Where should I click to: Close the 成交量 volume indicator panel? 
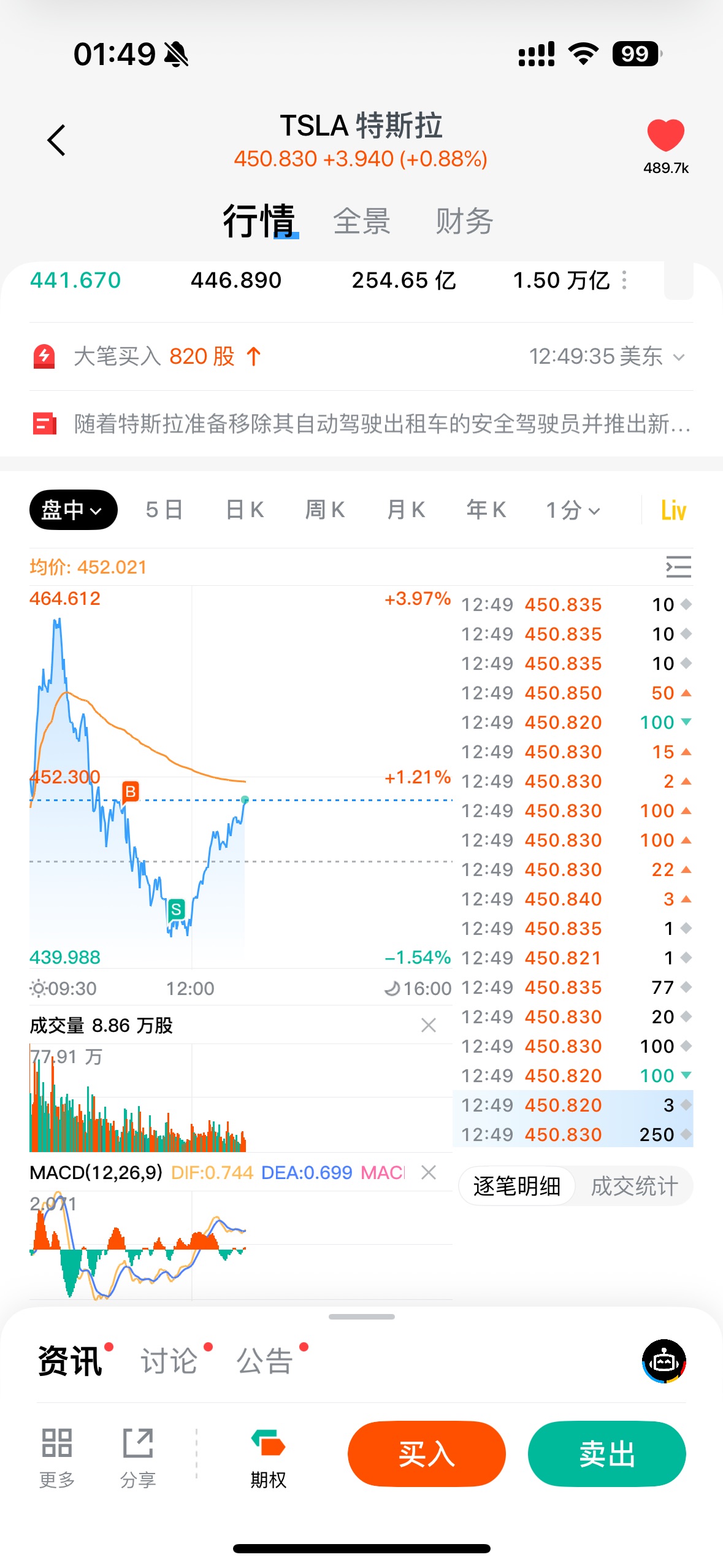429,1025
